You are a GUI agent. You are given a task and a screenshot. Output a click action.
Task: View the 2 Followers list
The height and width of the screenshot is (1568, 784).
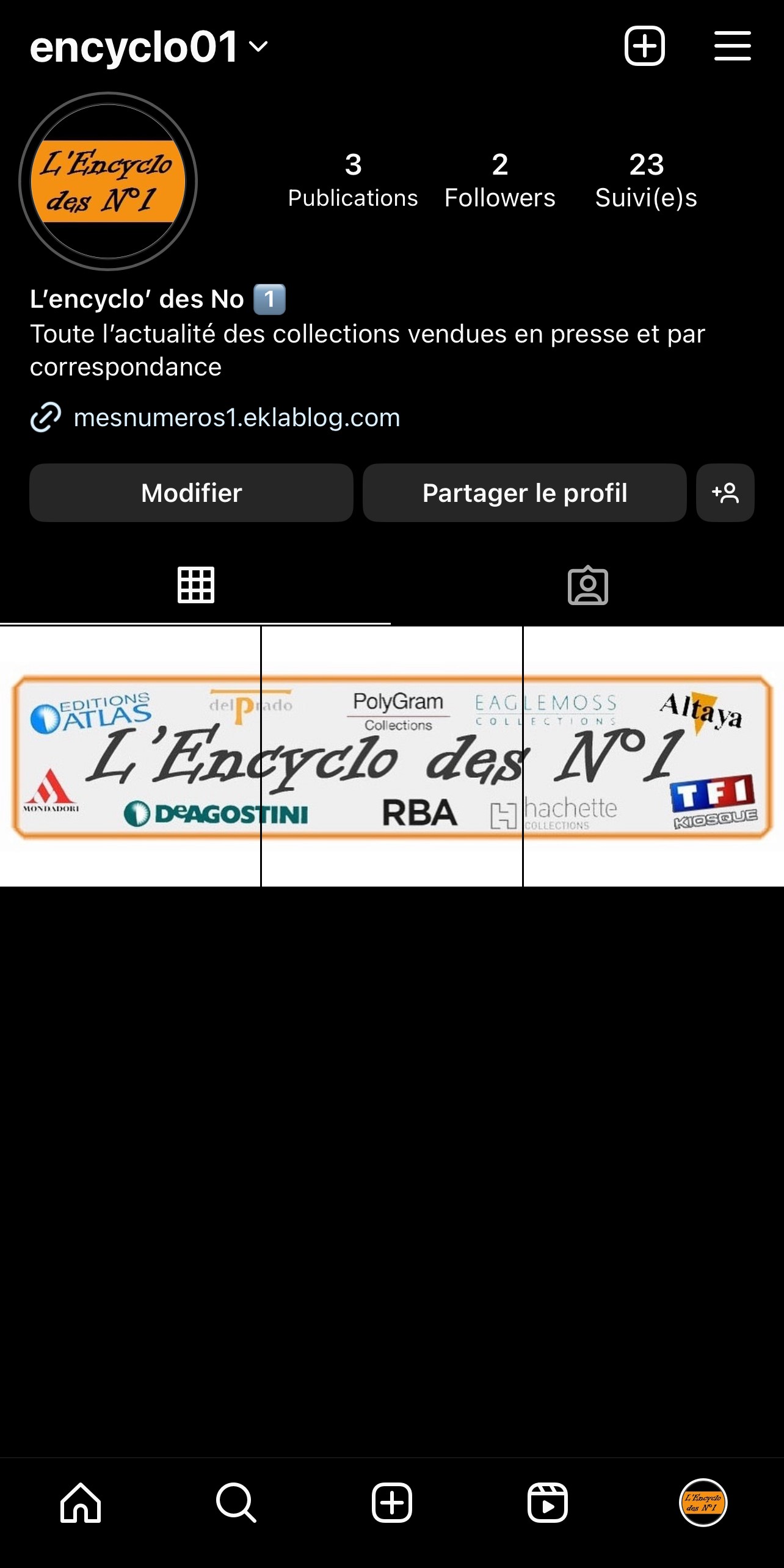tap(499, 181)
